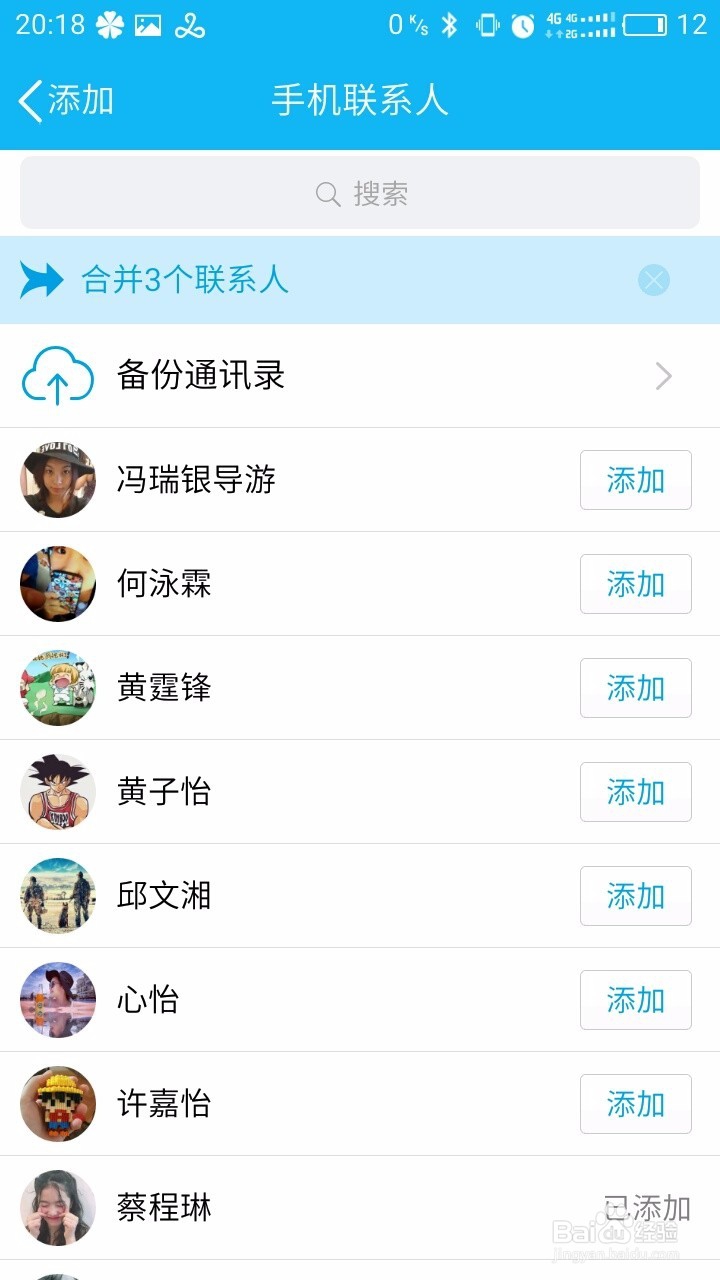Screen dimensions: 720x1280
Task: Add 何泳霖 as a friend
Action: (635, 584)
